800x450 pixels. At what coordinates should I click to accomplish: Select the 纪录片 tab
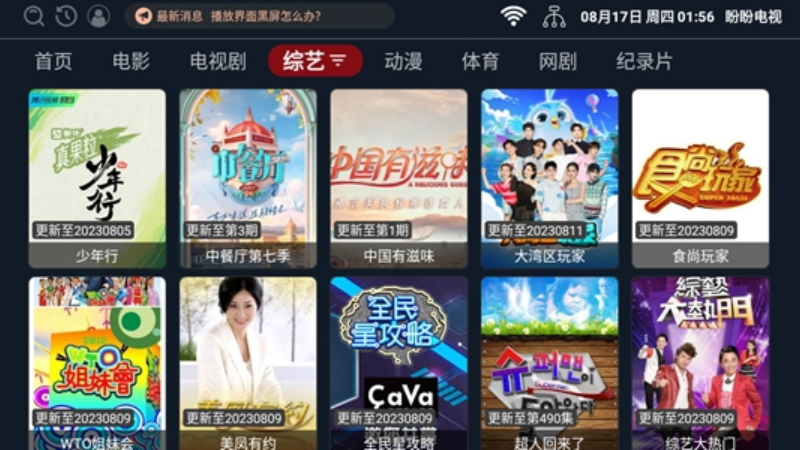[x=644, y=61]
